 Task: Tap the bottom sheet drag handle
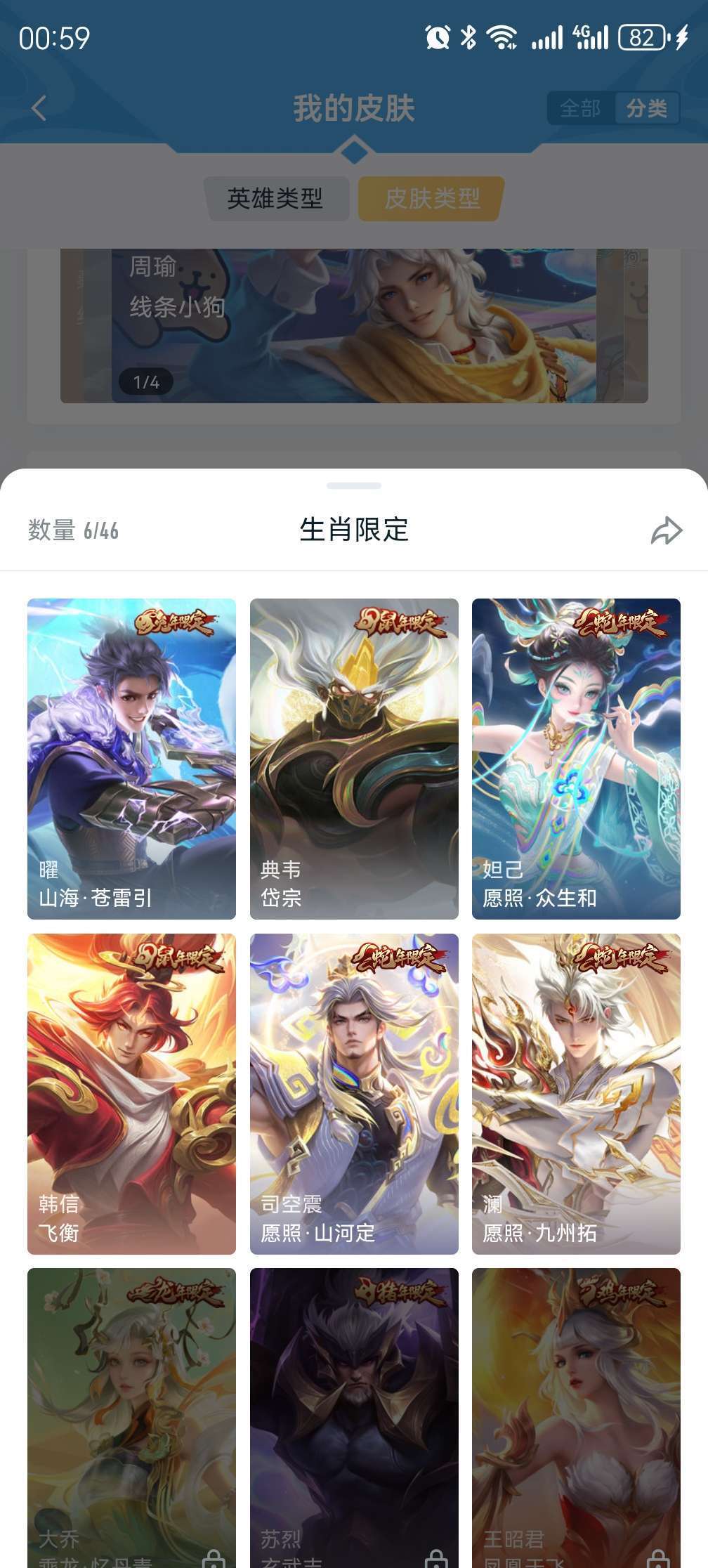pyautogui.click(x=354, y=485)
